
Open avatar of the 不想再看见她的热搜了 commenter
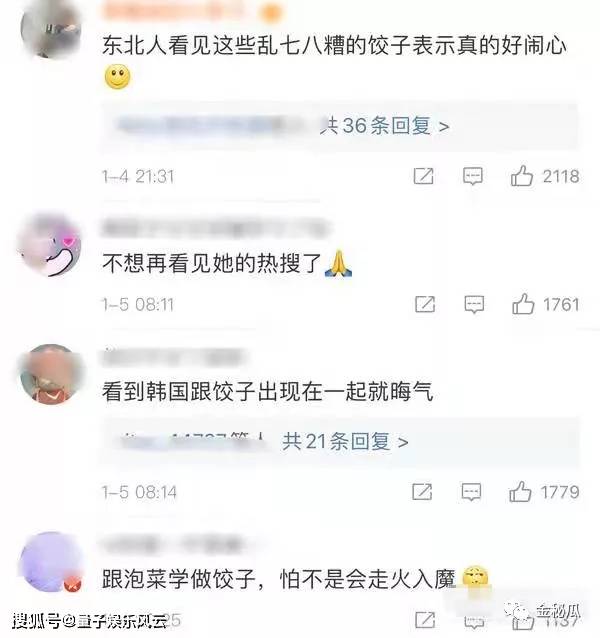[52, 245]
